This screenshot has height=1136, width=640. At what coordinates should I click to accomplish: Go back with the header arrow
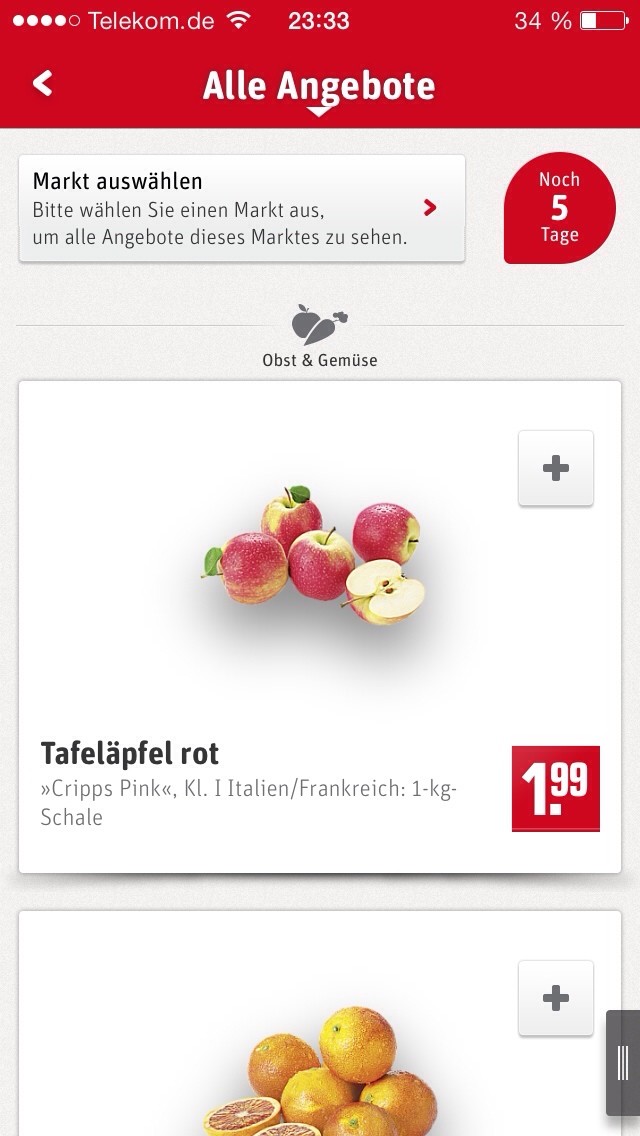[x=43, y=83]
